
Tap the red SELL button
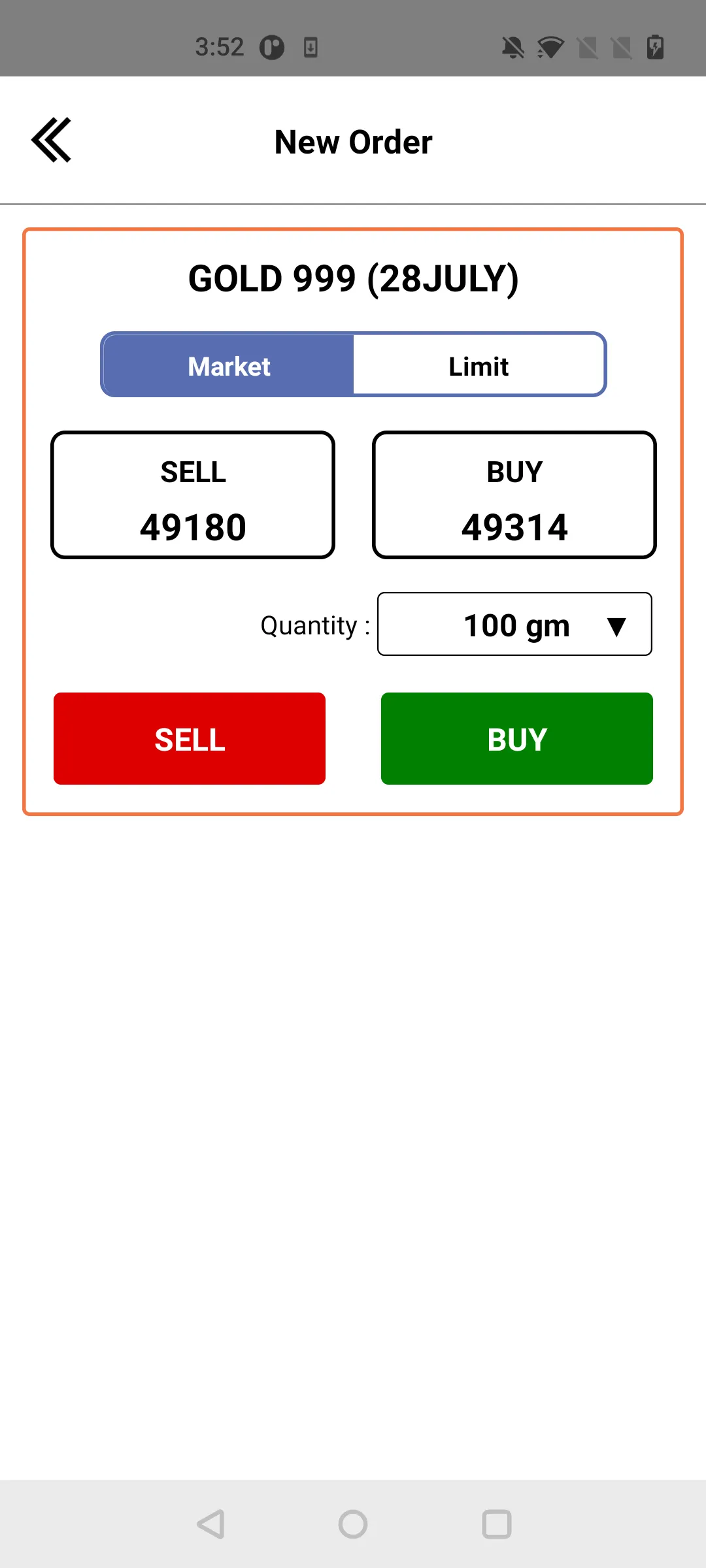(x=190, y=738)
